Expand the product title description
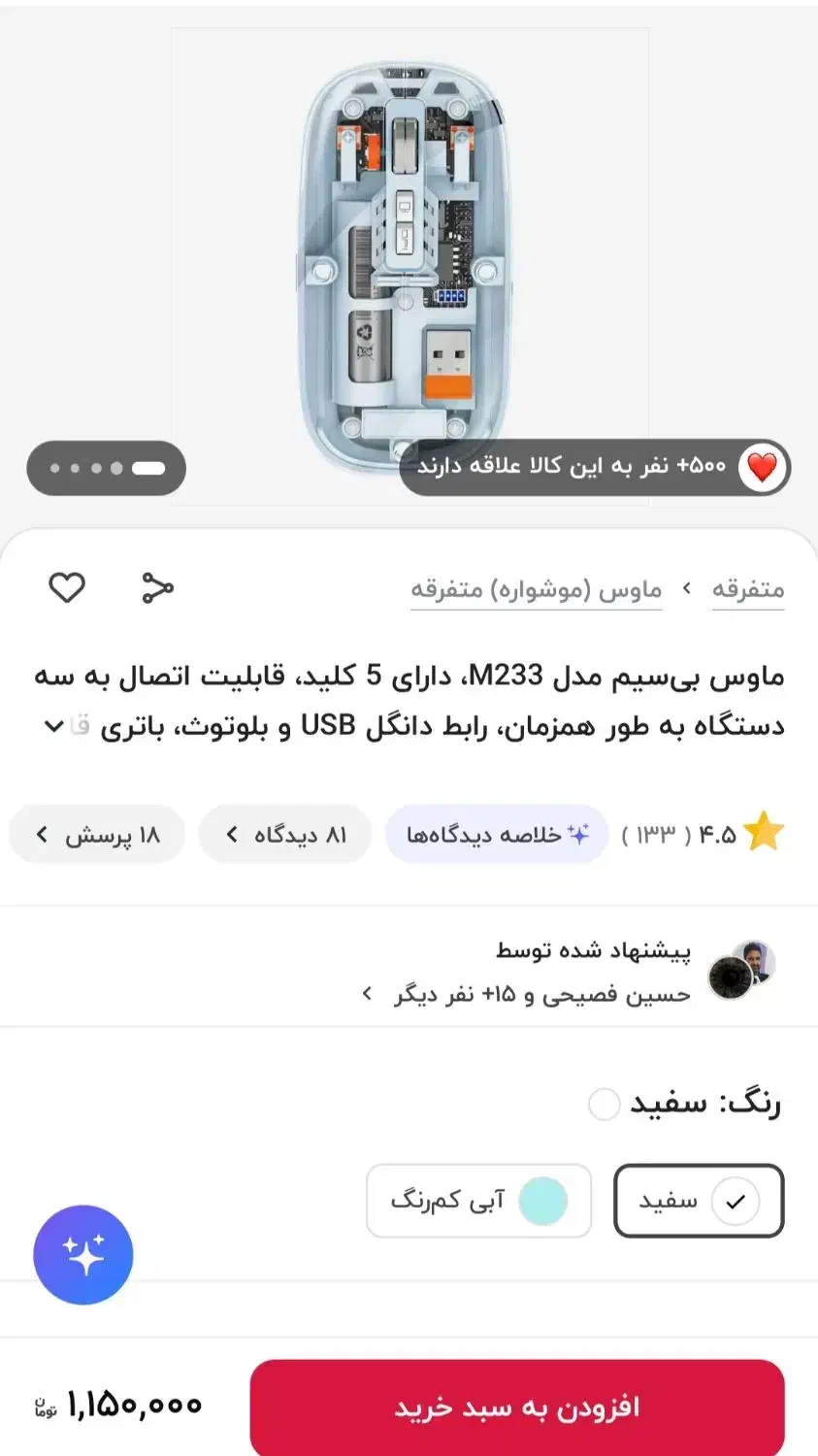This screenshot has height=1456, width=818. tap(55, 726)
